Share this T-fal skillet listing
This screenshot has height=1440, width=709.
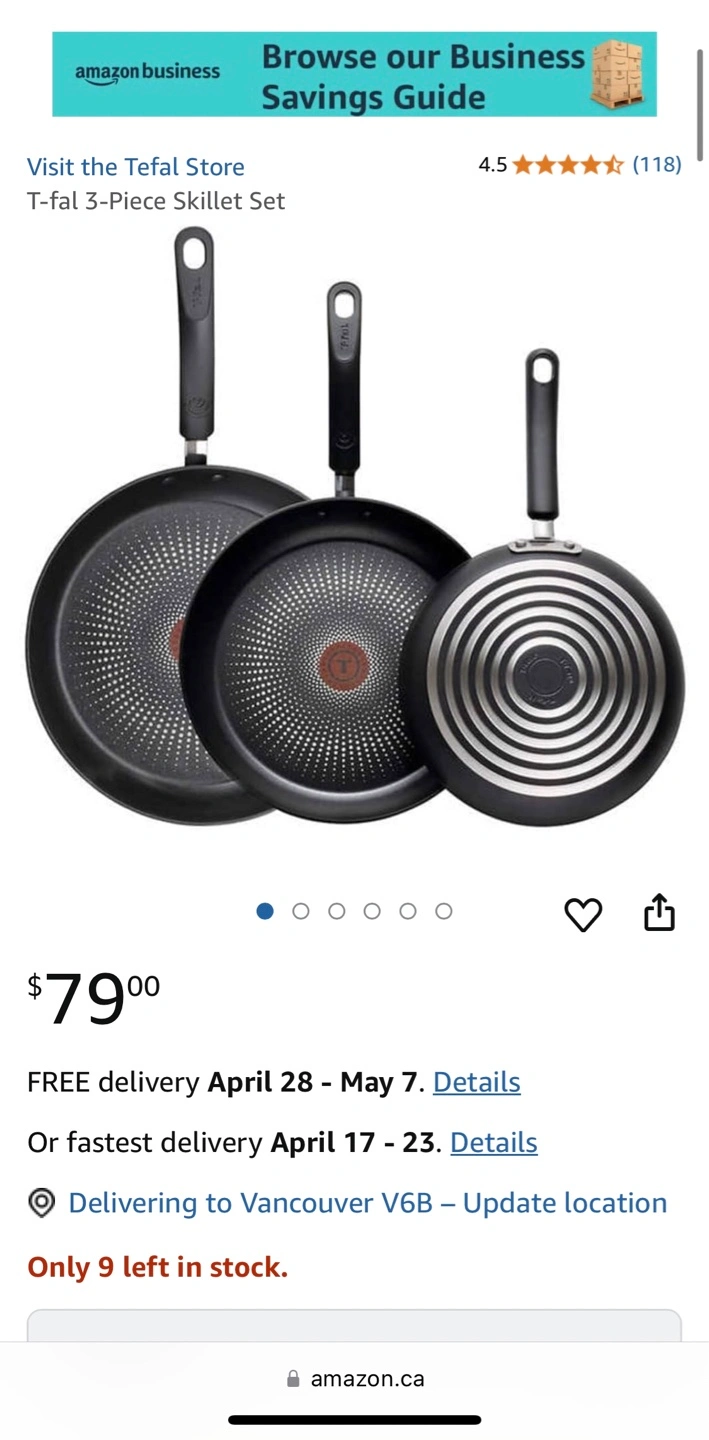point(659,913)
